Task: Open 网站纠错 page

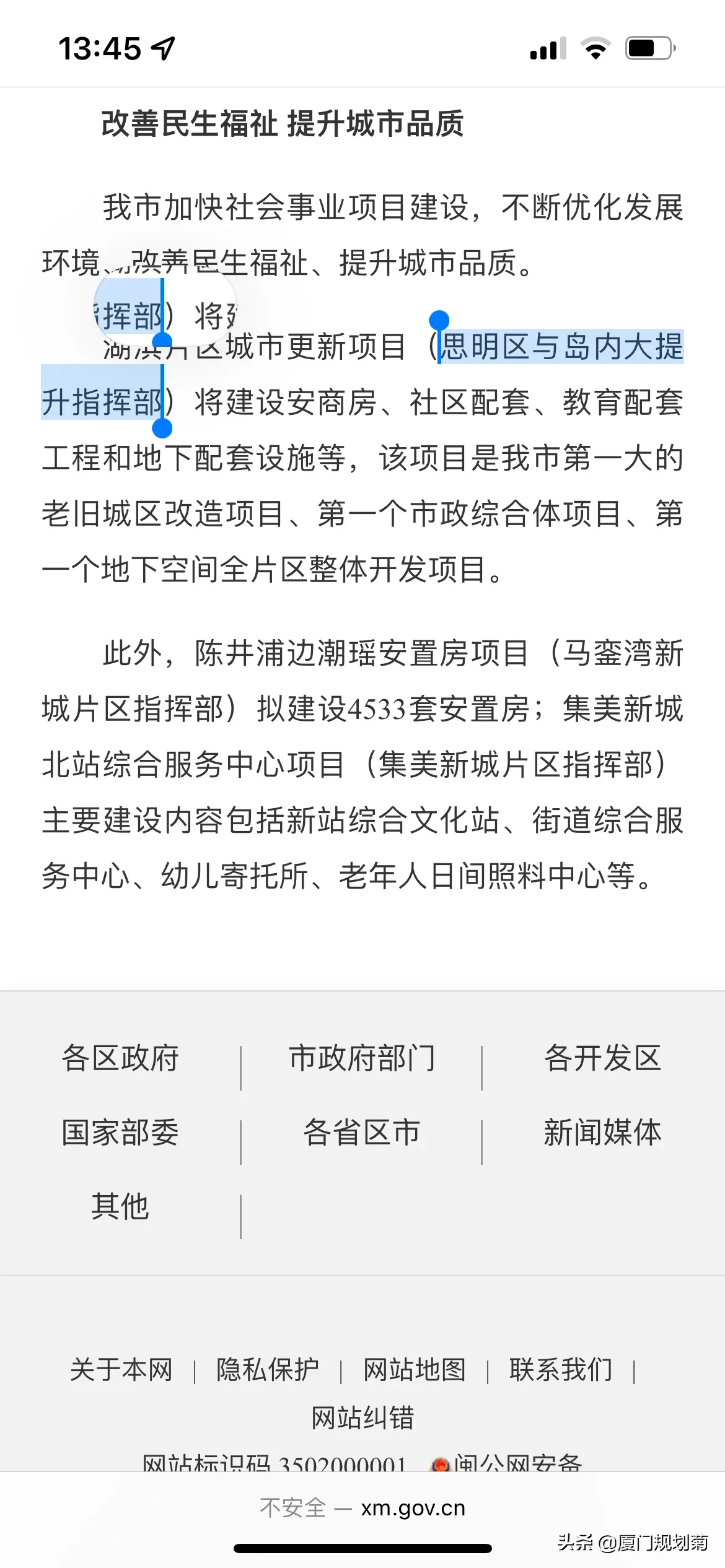Action: [362, 1418]
